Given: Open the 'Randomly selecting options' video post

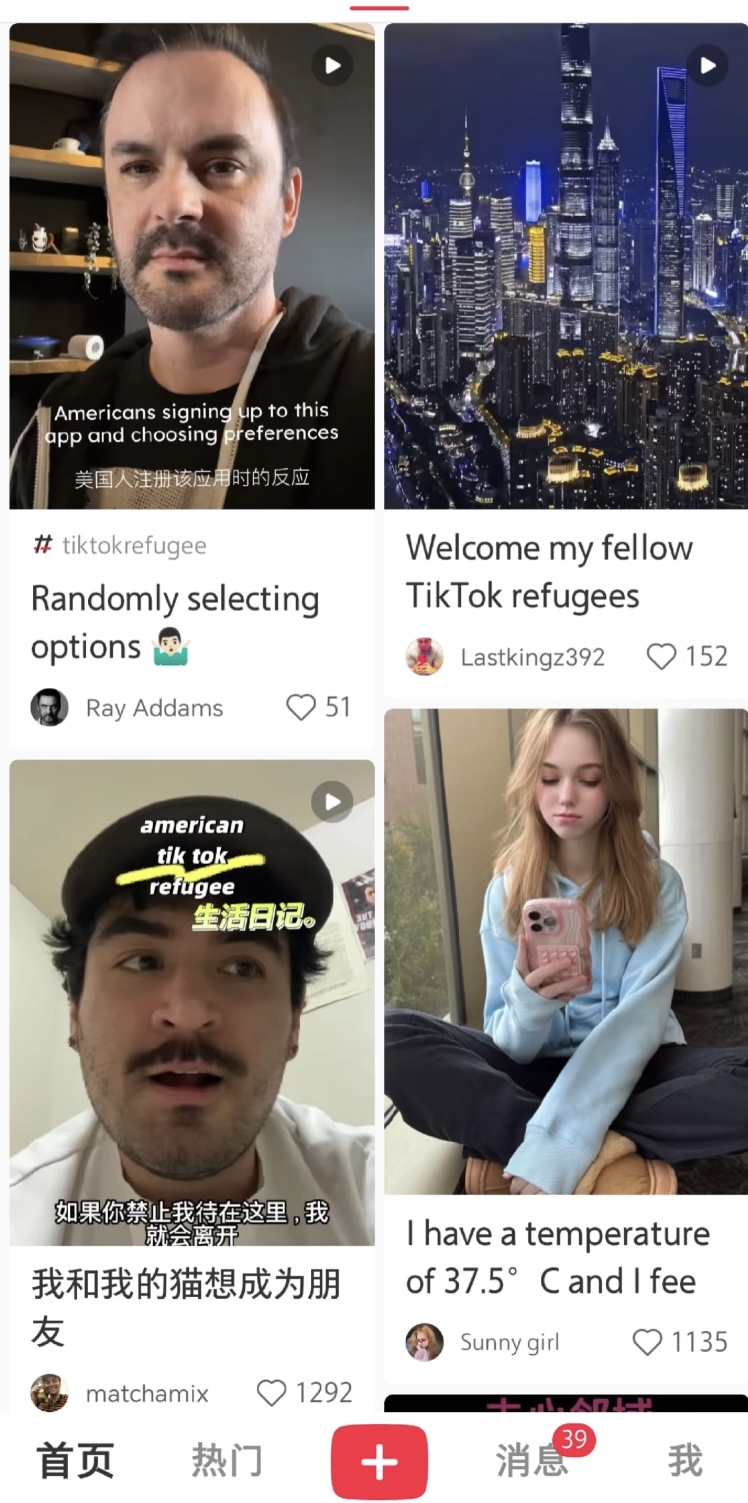Looking at the screenshot, I should click(x=192, y=266).
